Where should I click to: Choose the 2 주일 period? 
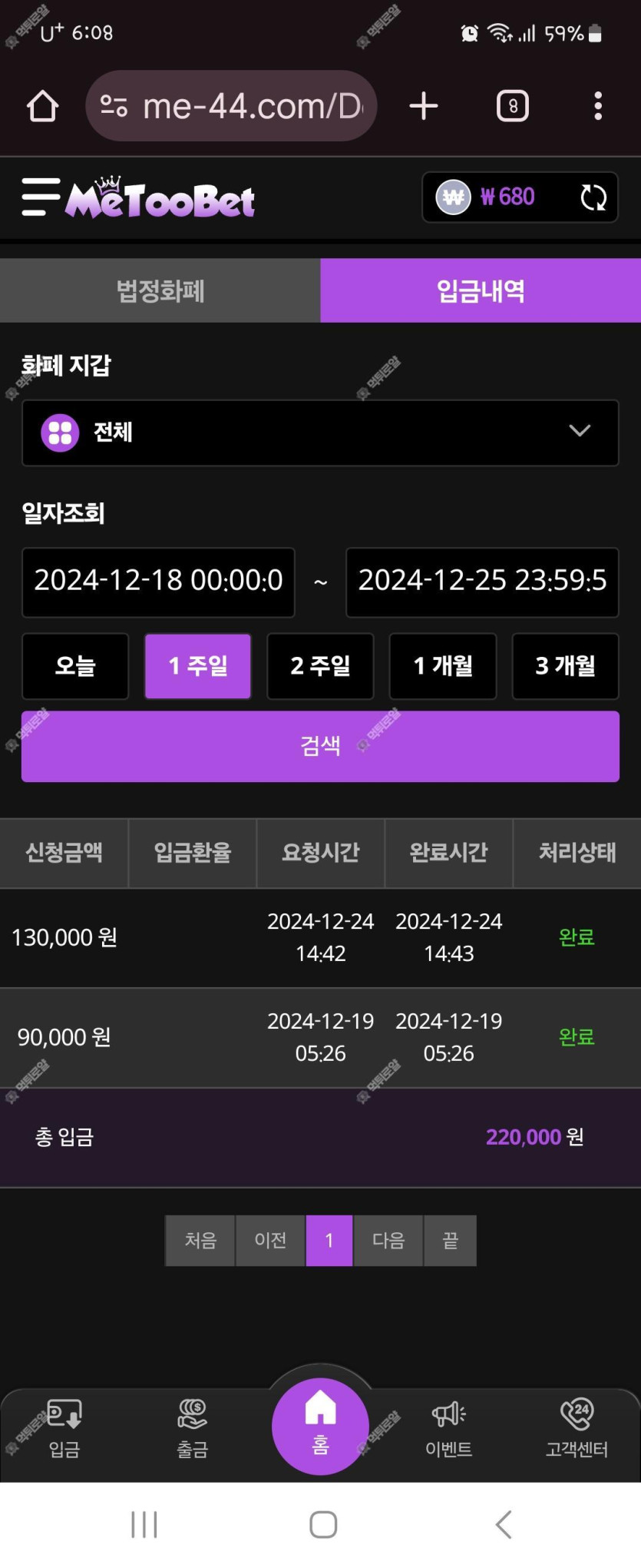(x=320, y=666)
